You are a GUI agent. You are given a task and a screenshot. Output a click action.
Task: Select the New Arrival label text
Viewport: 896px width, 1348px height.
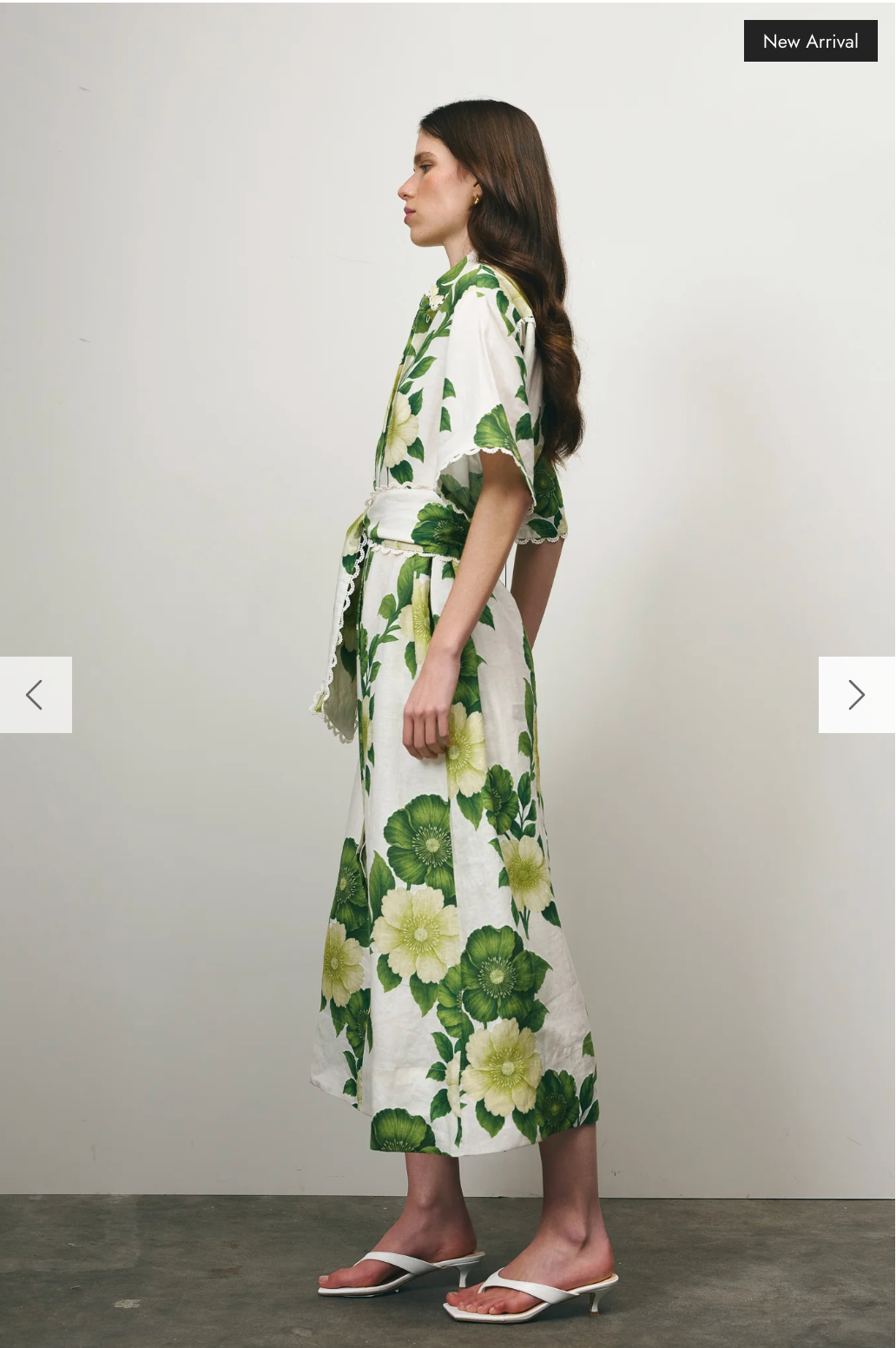click(810, 41)
